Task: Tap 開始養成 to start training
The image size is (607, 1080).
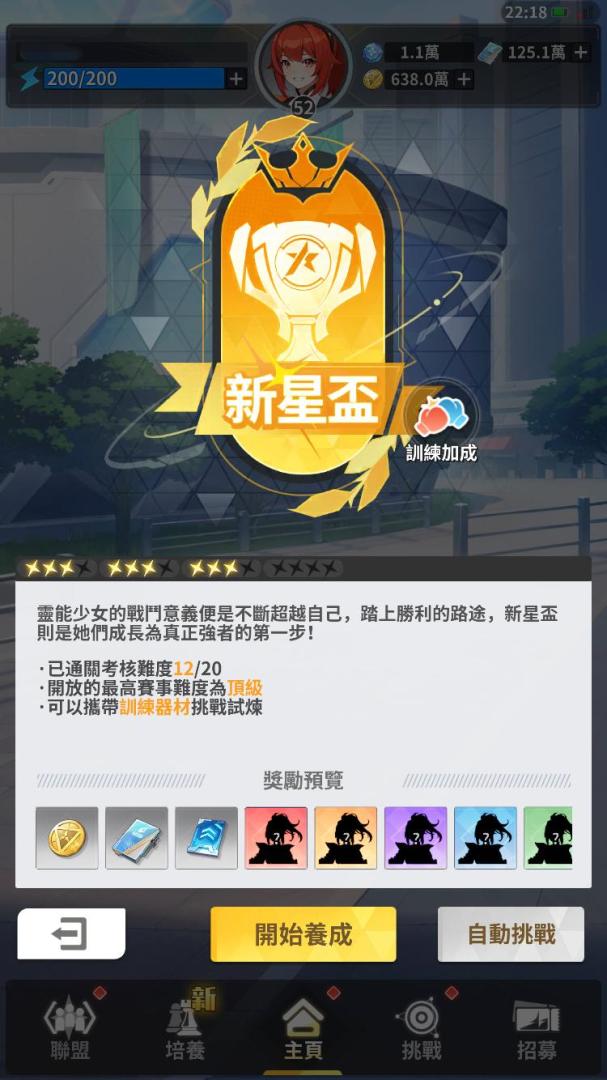Action: click(x=303, y=934)
